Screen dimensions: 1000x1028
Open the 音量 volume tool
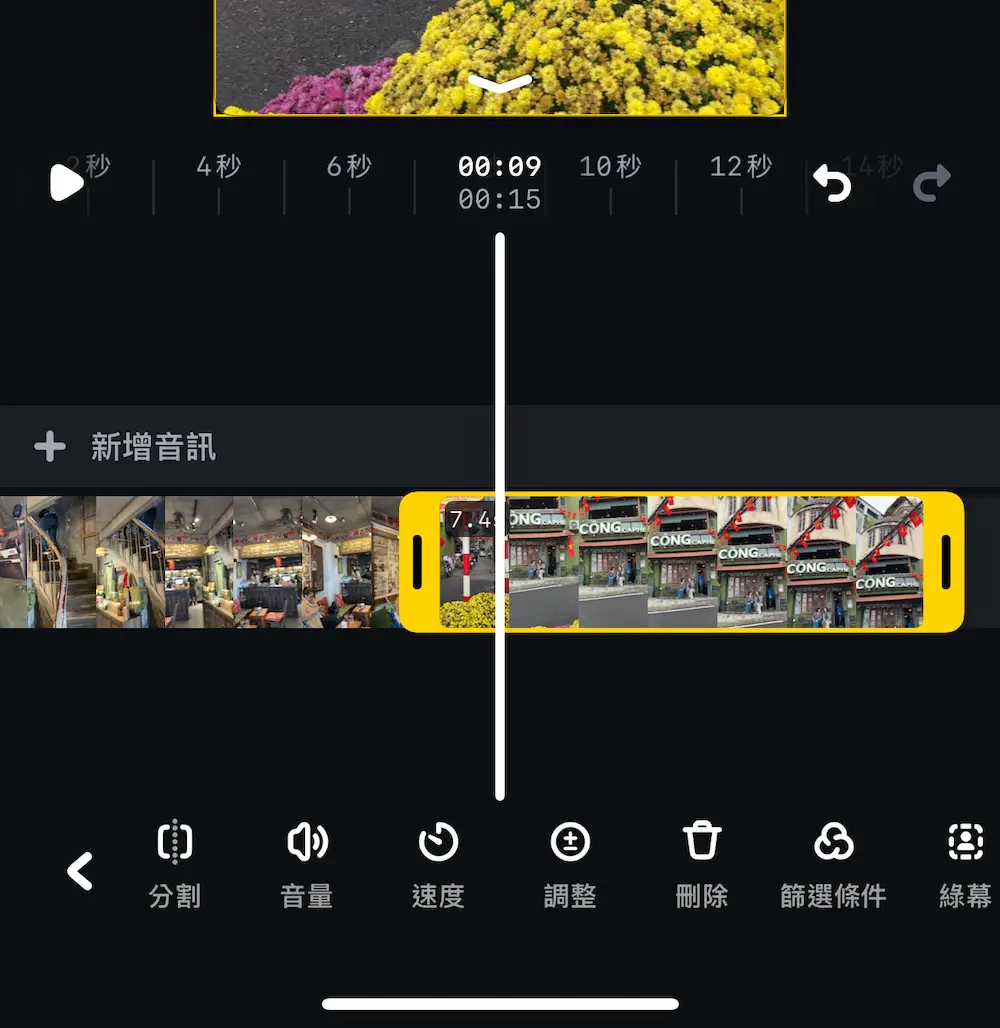[x=307, y=865]
